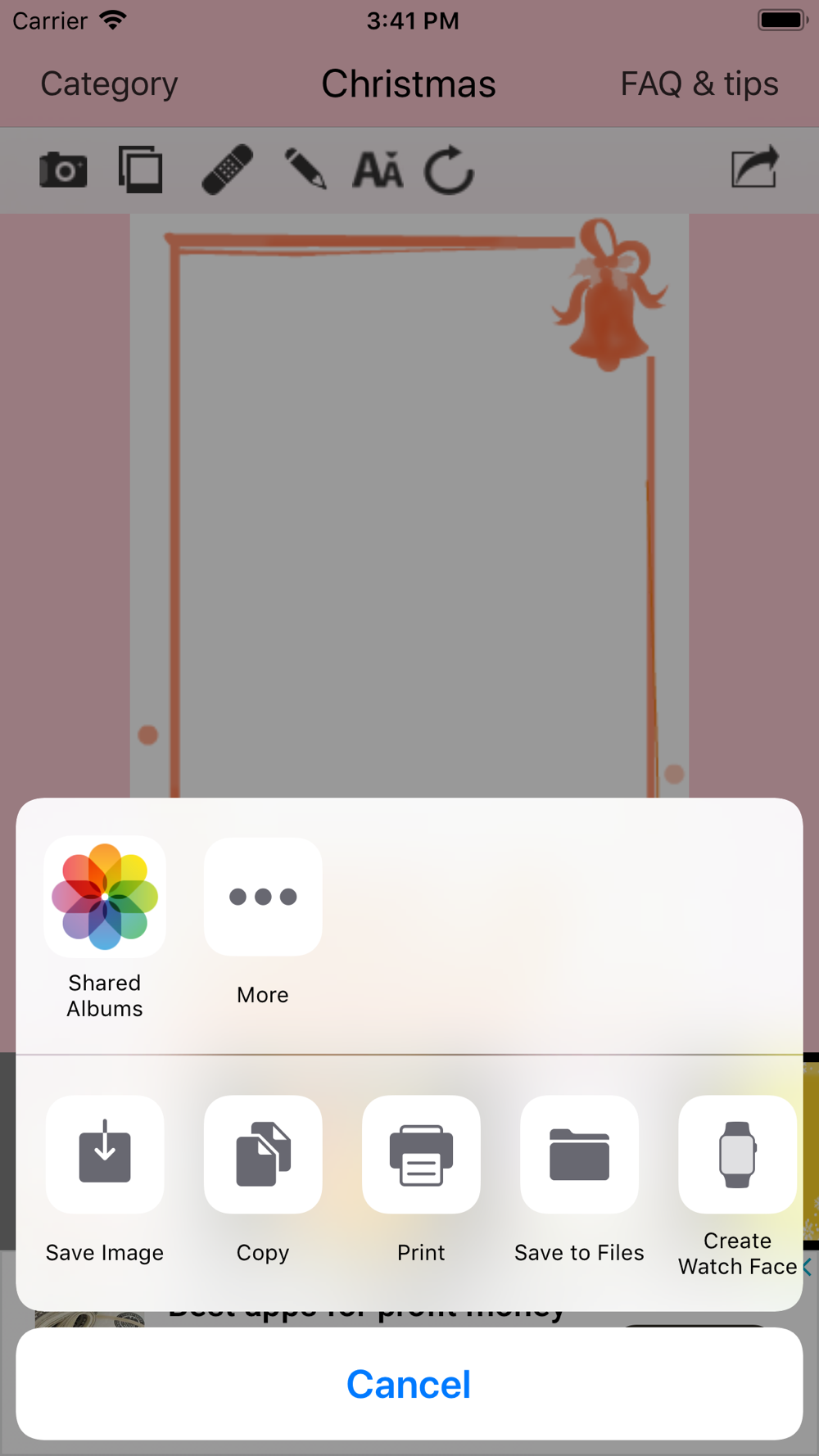Image resolution: width=819 pixels, height=1456 pixels.
Task: Print the Christmas frame
Action: [420, 1155]
